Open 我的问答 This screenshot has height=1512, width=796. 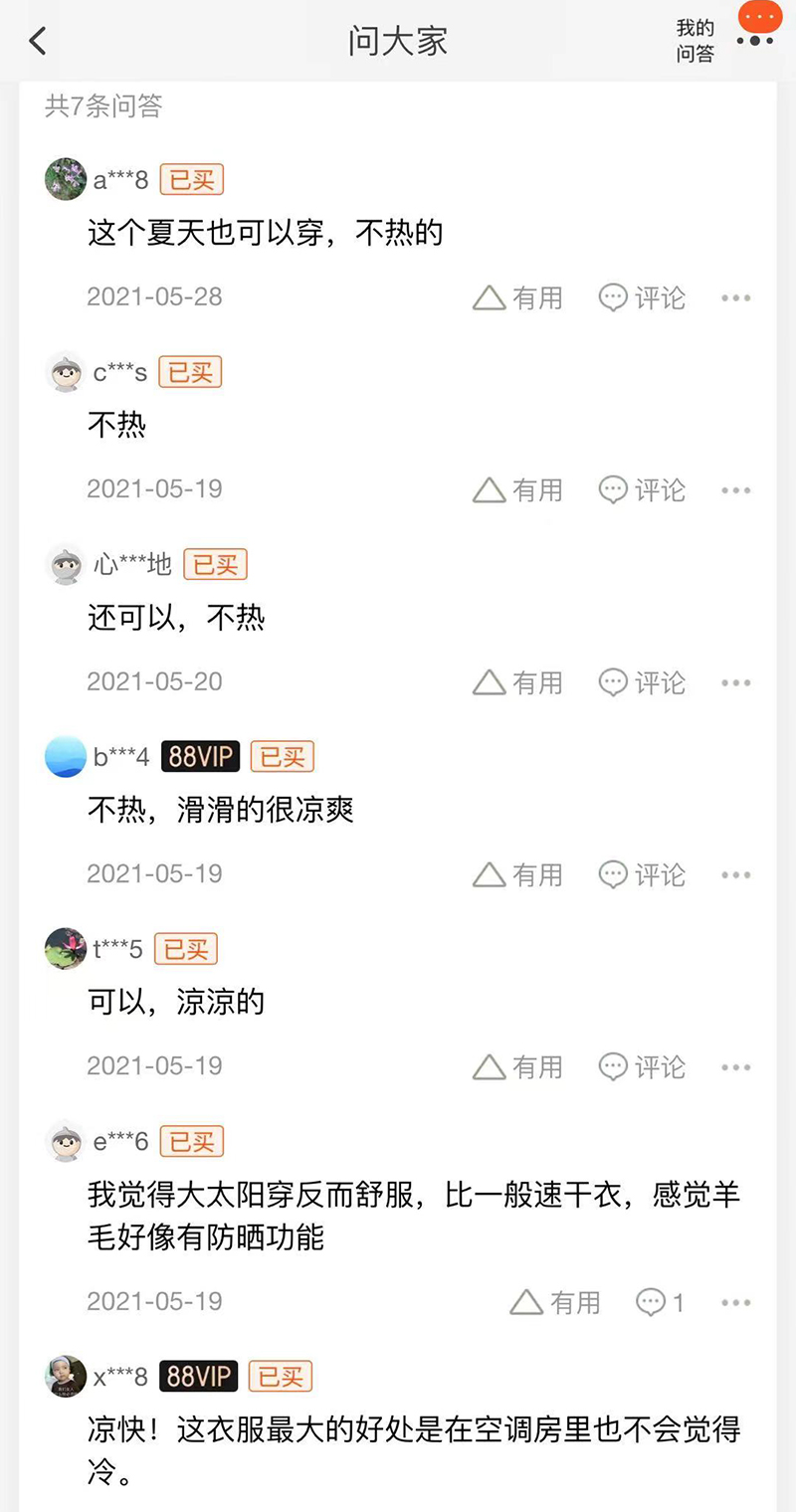tap(695, 41)
